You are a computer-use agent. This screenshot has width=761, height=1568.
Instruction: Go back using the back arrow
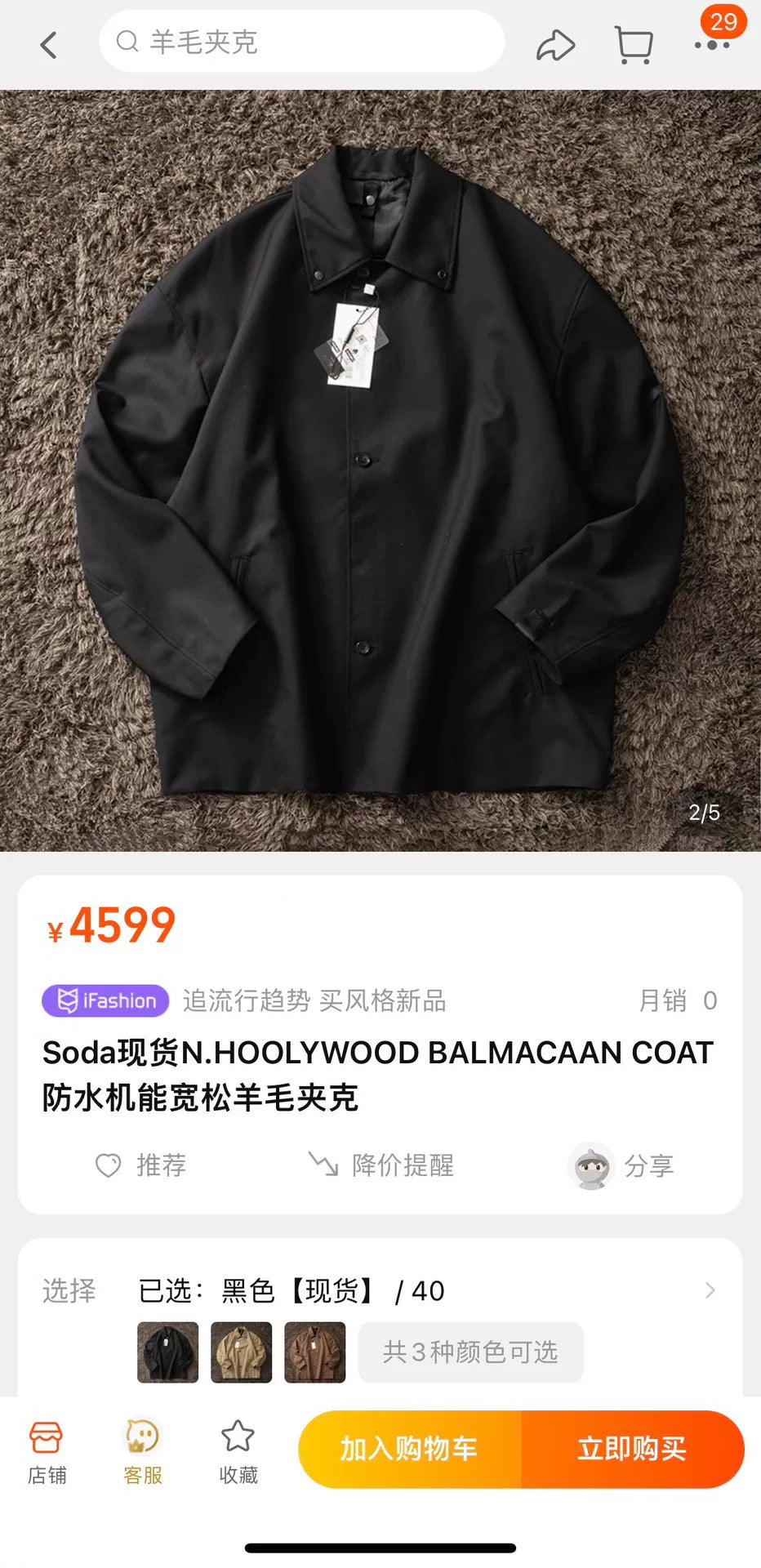click(x=47, y=45)
